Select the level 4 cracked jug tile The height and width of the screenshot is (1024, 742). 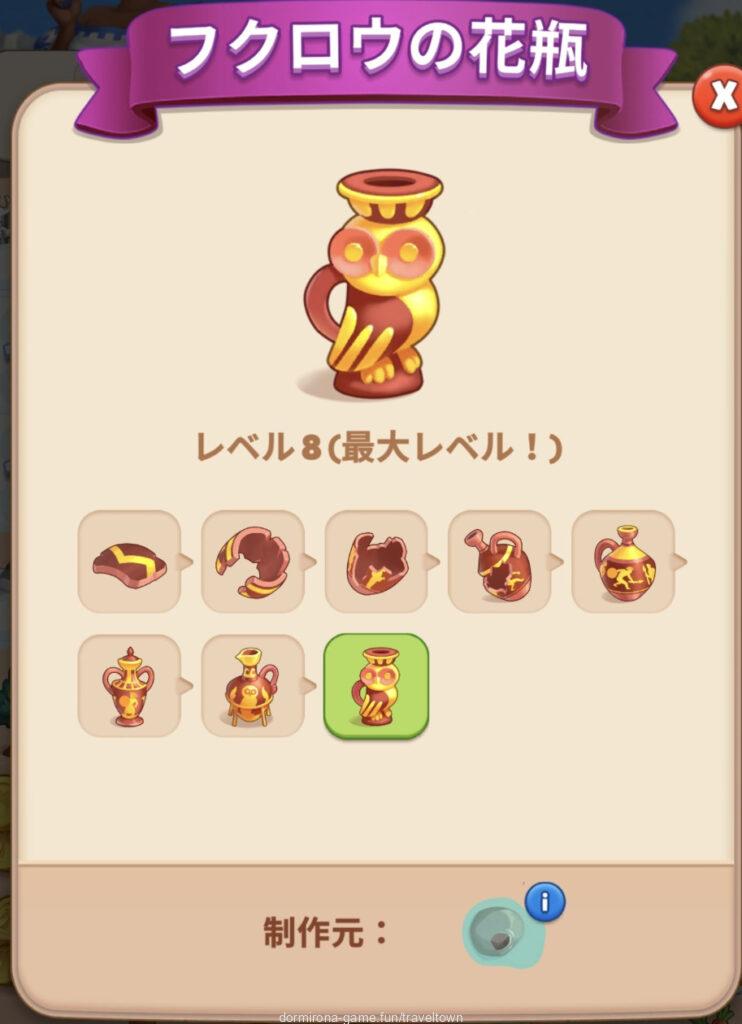[x=499, y=562]
